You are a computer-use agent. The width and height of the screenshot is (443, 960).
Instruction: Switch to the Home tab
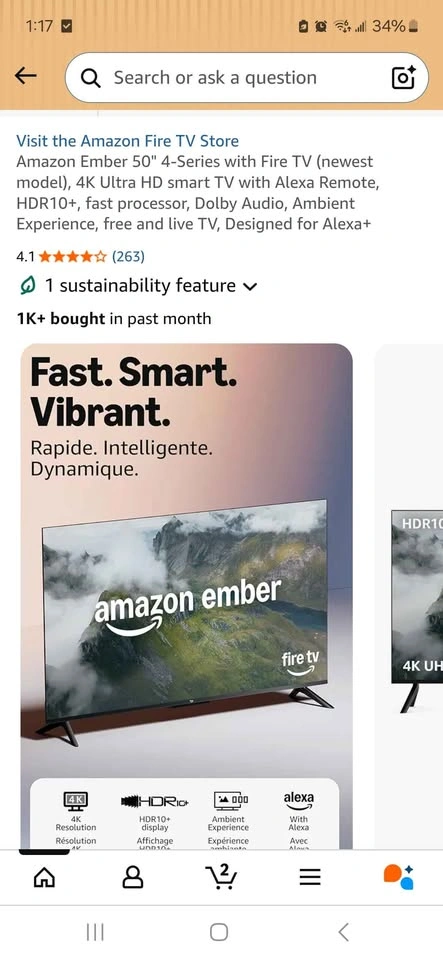coord(44,877)
